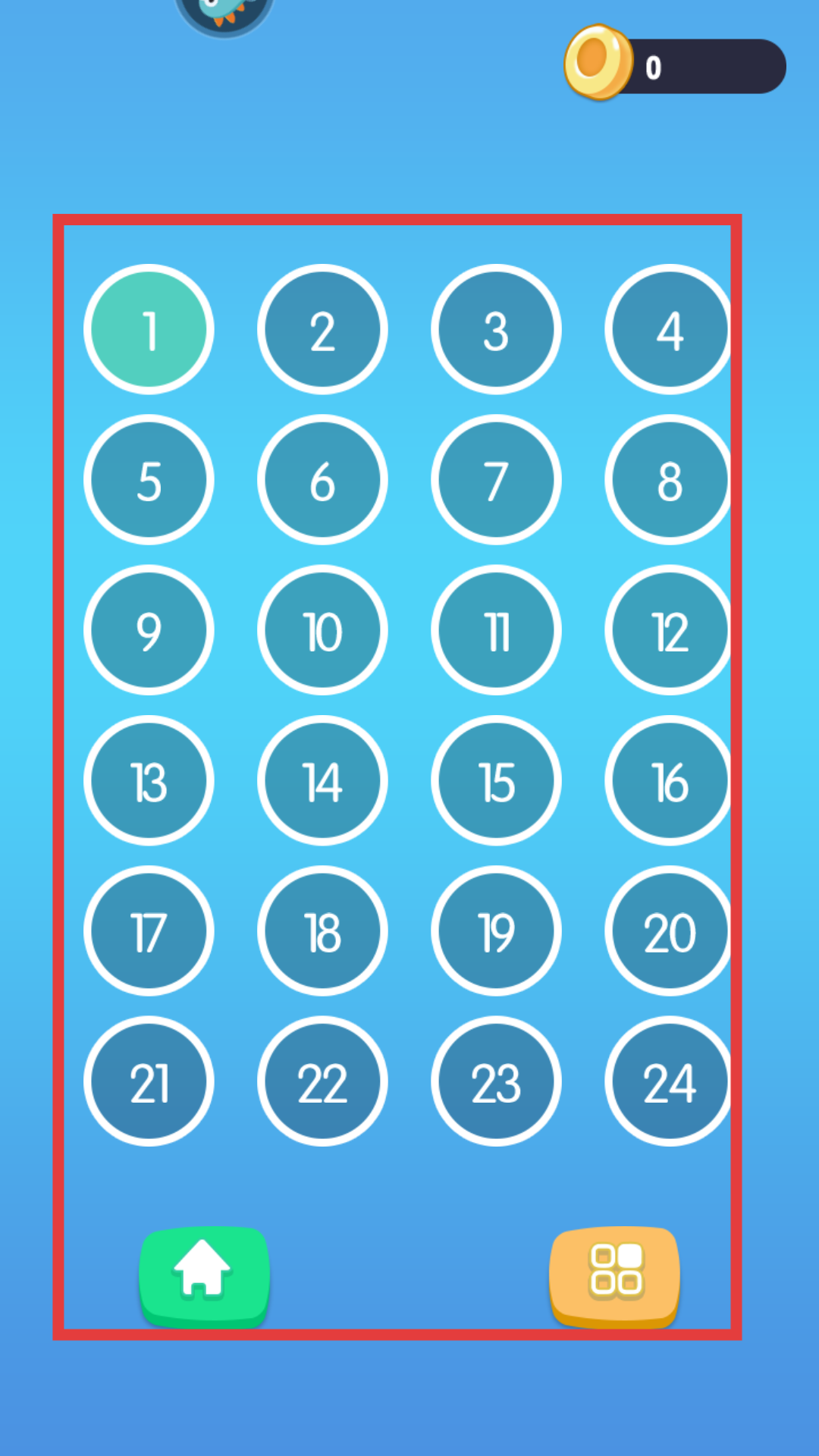
Task: Tap level 13 circle
Action: (x=149, y=780)
